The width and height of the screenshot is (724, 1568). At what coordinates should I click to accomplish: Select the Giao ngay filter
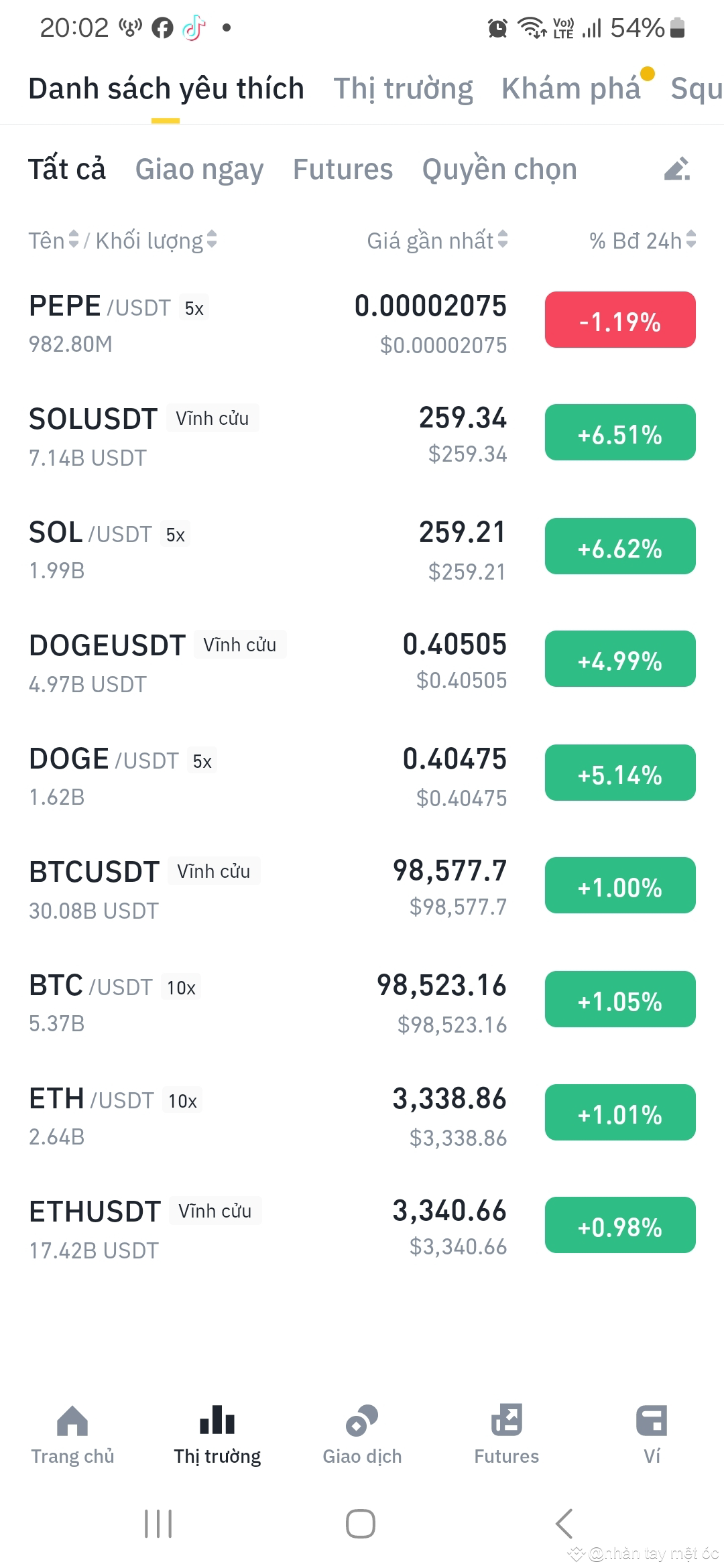[199, 170]
